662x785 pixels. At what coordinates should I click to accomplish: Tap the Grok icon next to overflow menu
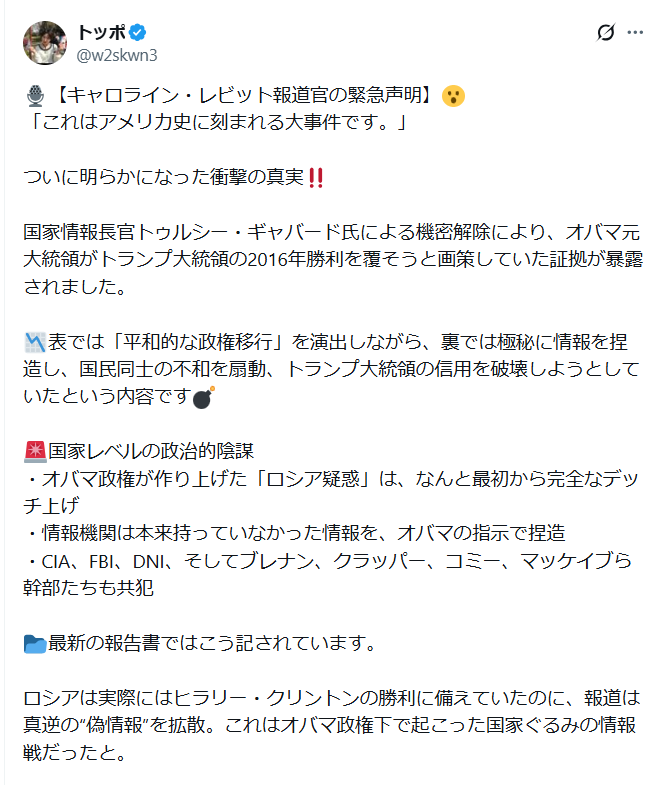coord(605,33)
